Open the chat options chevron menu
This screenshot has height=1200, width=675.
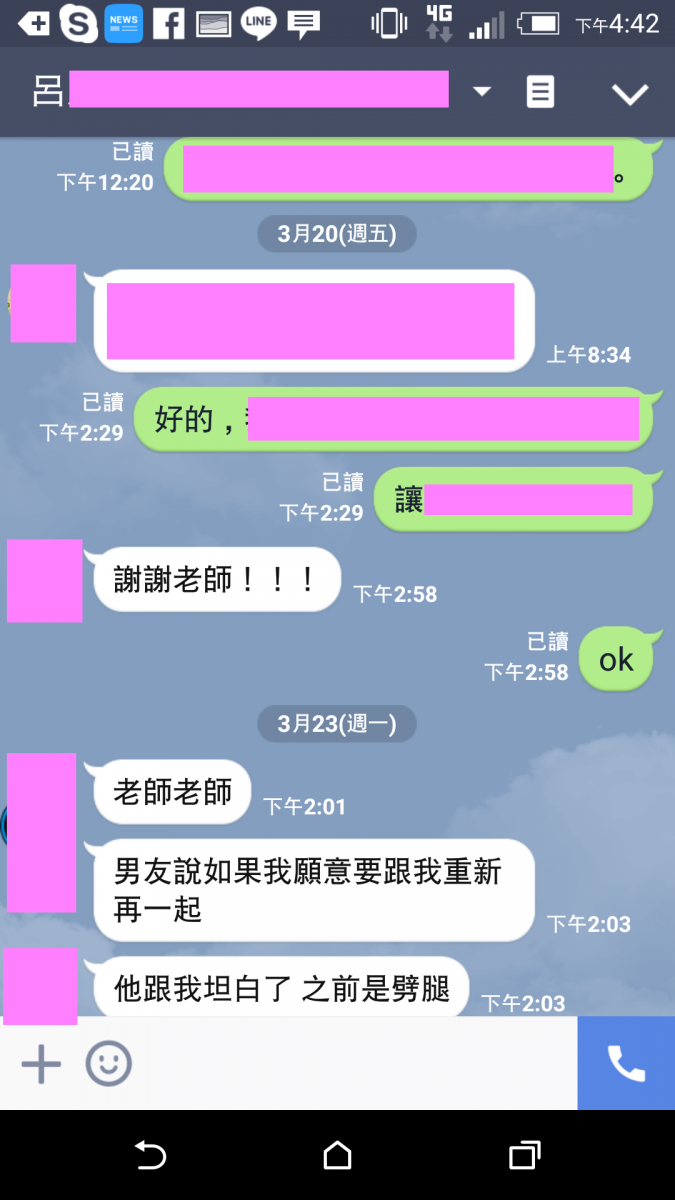point(630,94)
